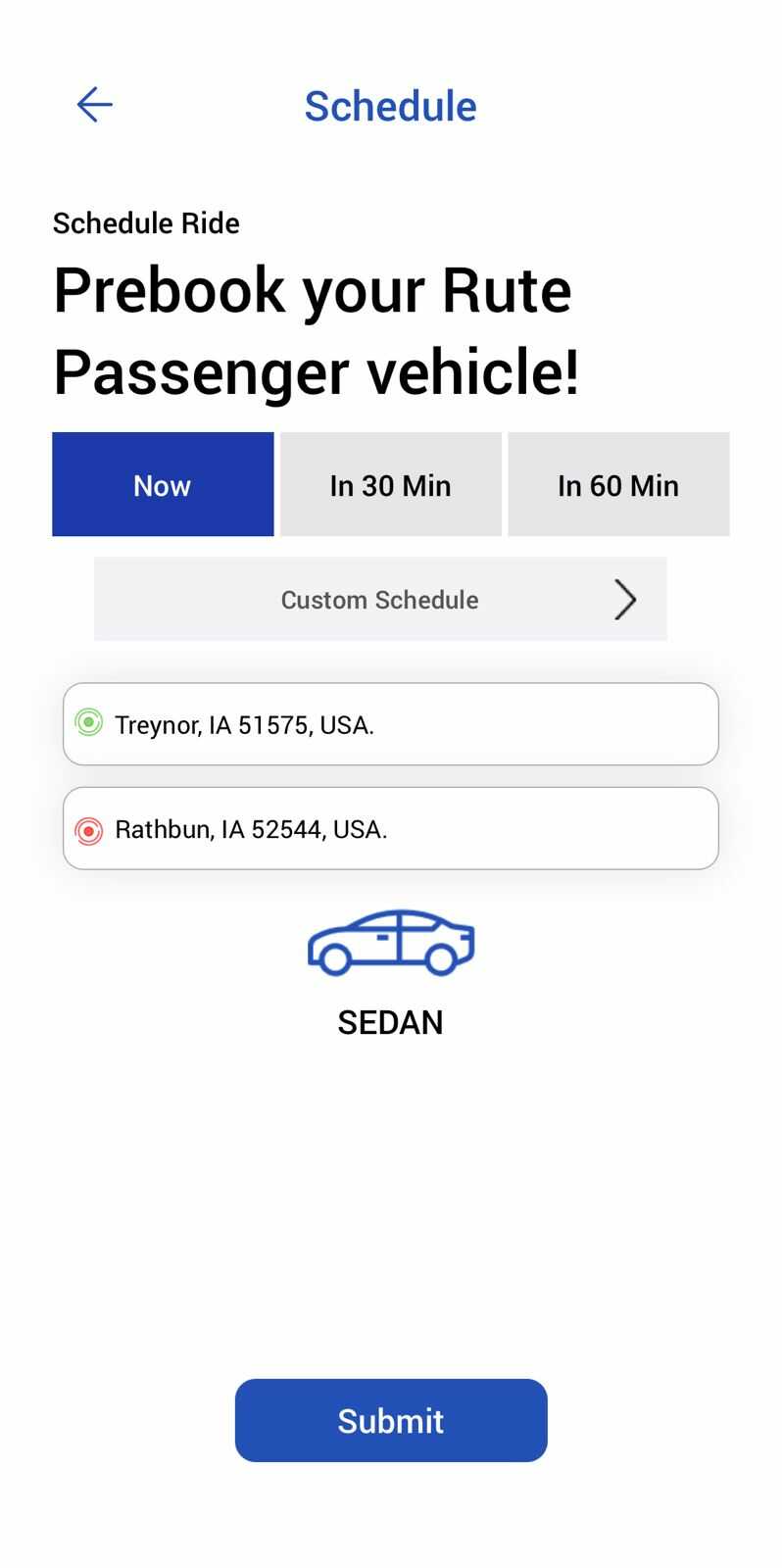Go back using the arrow icon

(x=95, y=105)
